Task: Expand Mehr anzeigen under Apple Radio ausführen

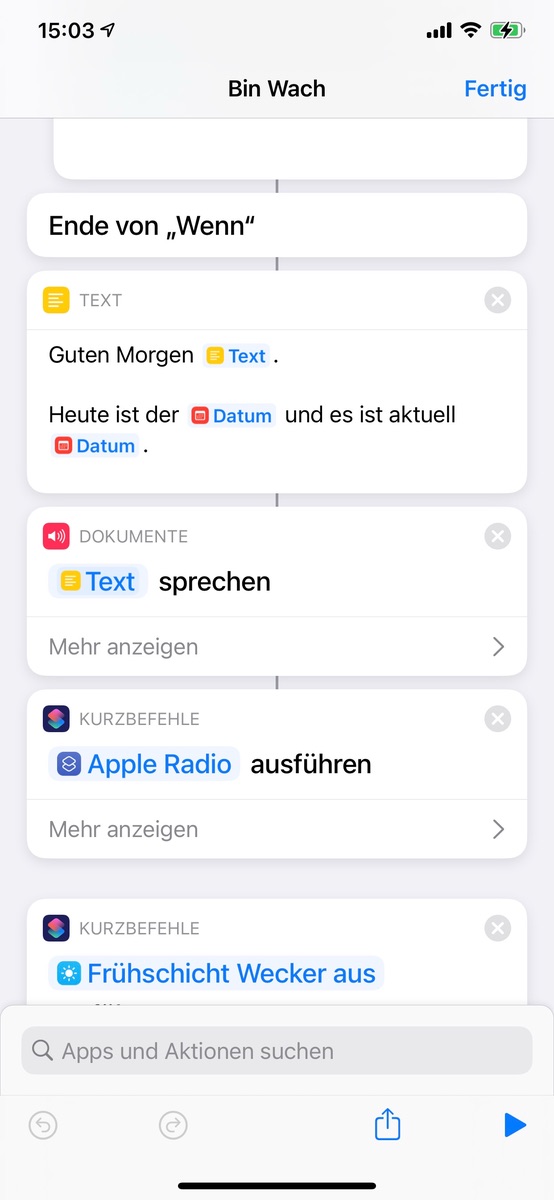Action: (277, 829)
